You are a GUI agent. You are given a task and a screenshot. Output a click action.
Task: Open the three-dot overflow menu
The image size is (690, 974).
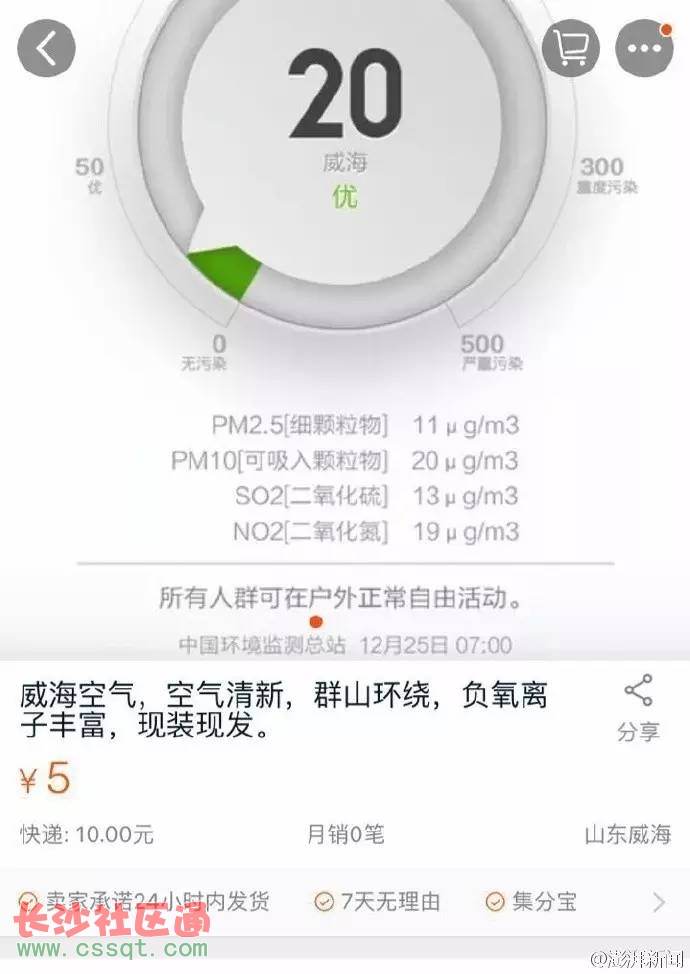click(x=644, y=47)
